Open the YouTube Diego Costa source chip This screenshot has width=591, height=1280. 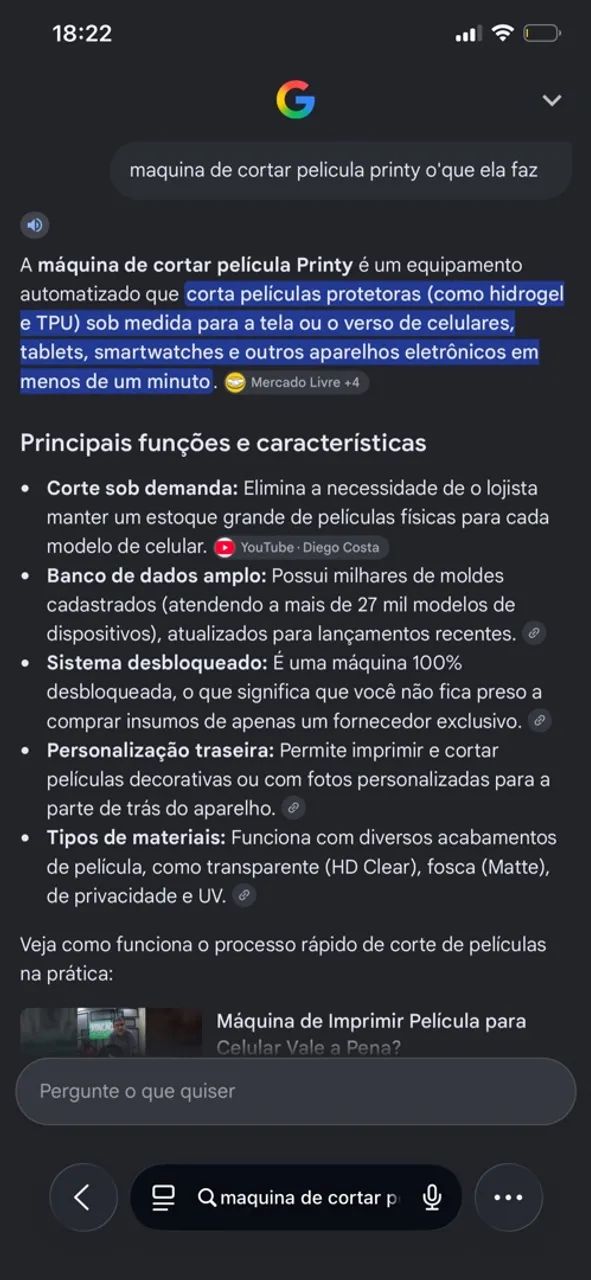point(301,547)
